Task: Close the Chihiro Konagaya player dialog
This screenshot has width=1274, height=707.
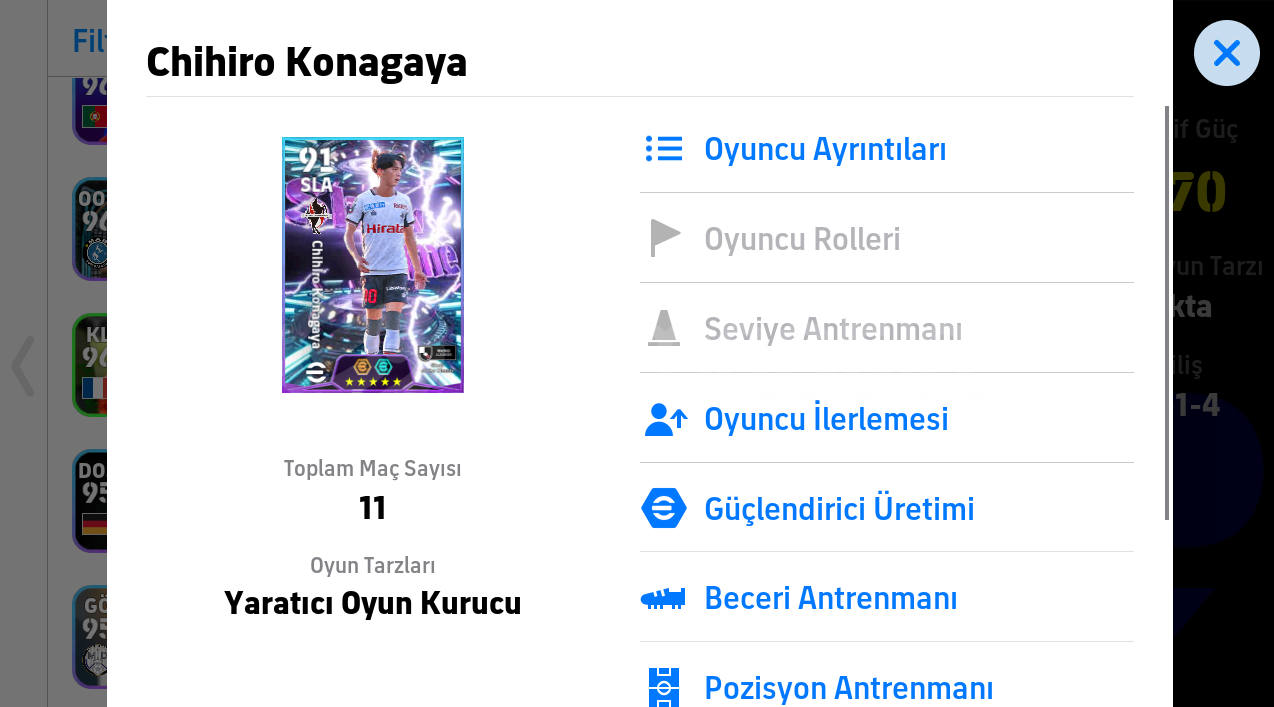Action: pos(1226,53)
